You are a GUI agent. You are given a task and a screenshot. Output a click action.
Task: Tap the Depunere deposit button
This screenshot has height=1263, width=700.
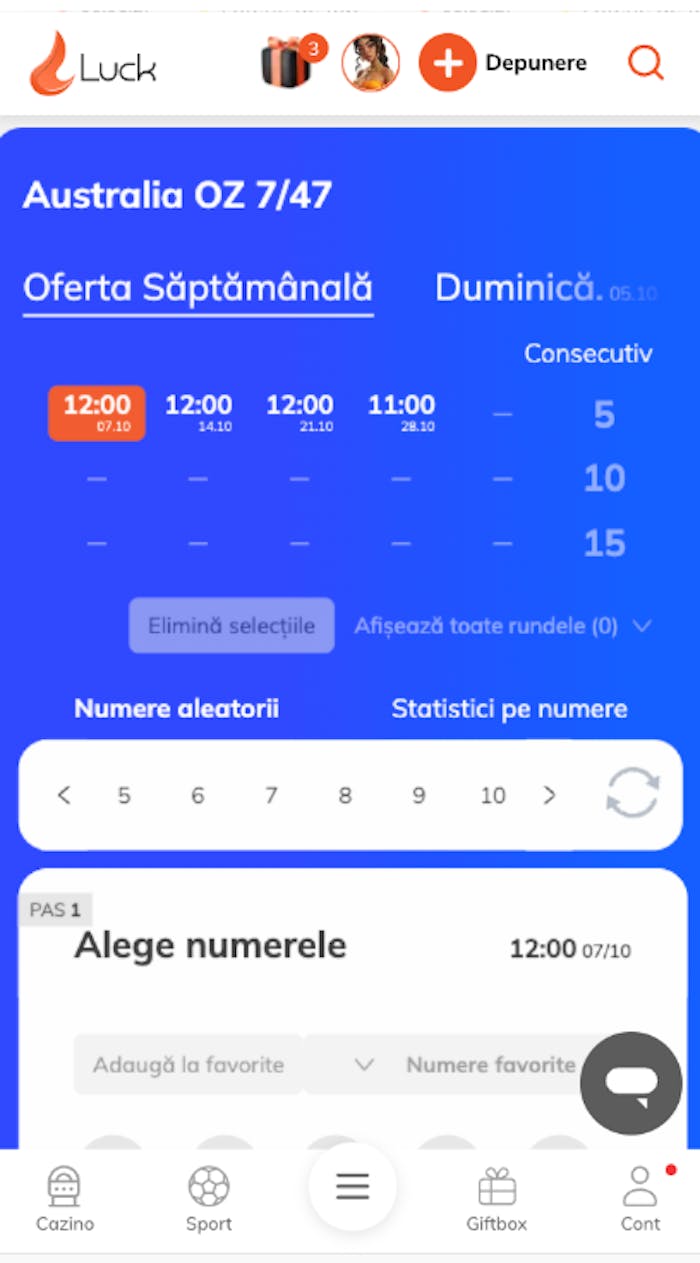pos(503,63)
